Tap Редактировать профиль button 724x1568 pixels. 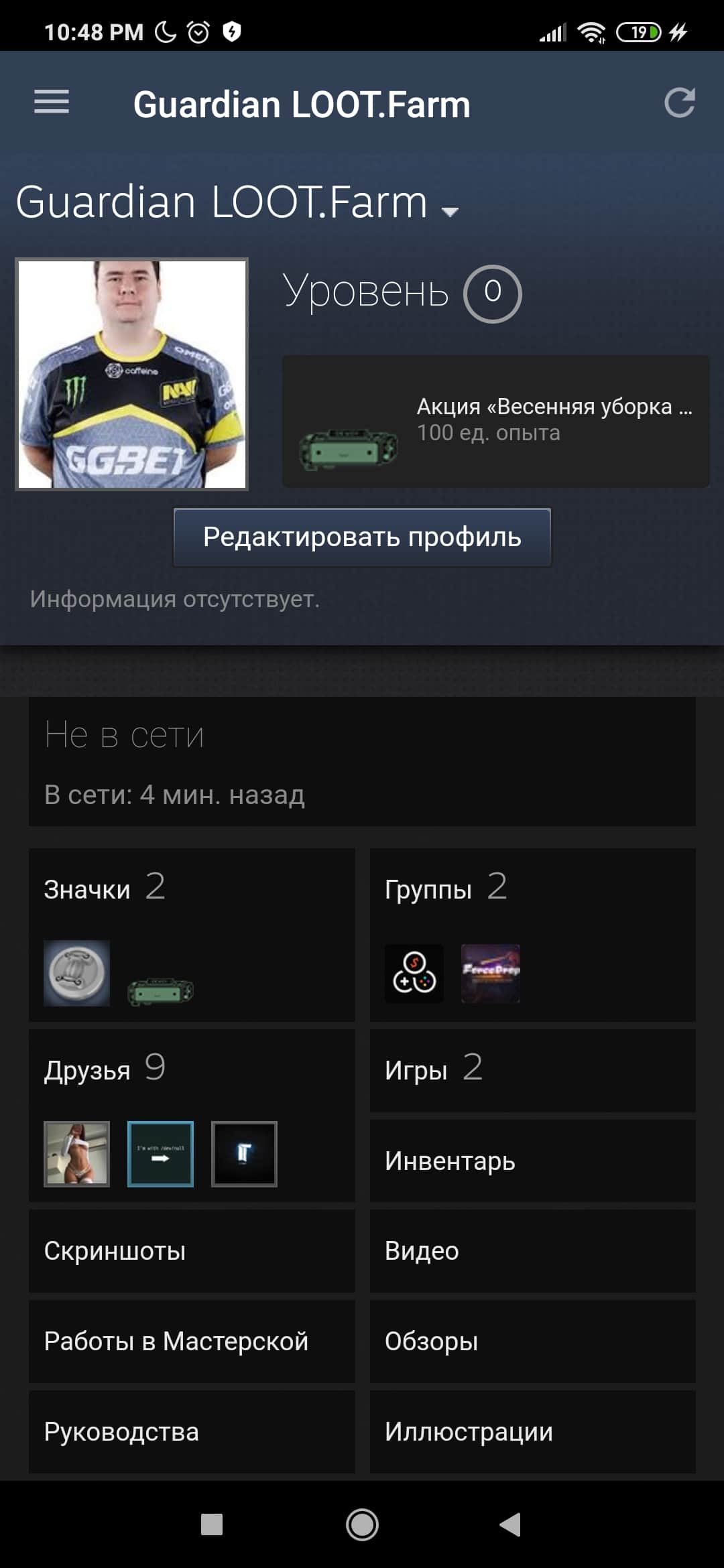tap(362, 537)
